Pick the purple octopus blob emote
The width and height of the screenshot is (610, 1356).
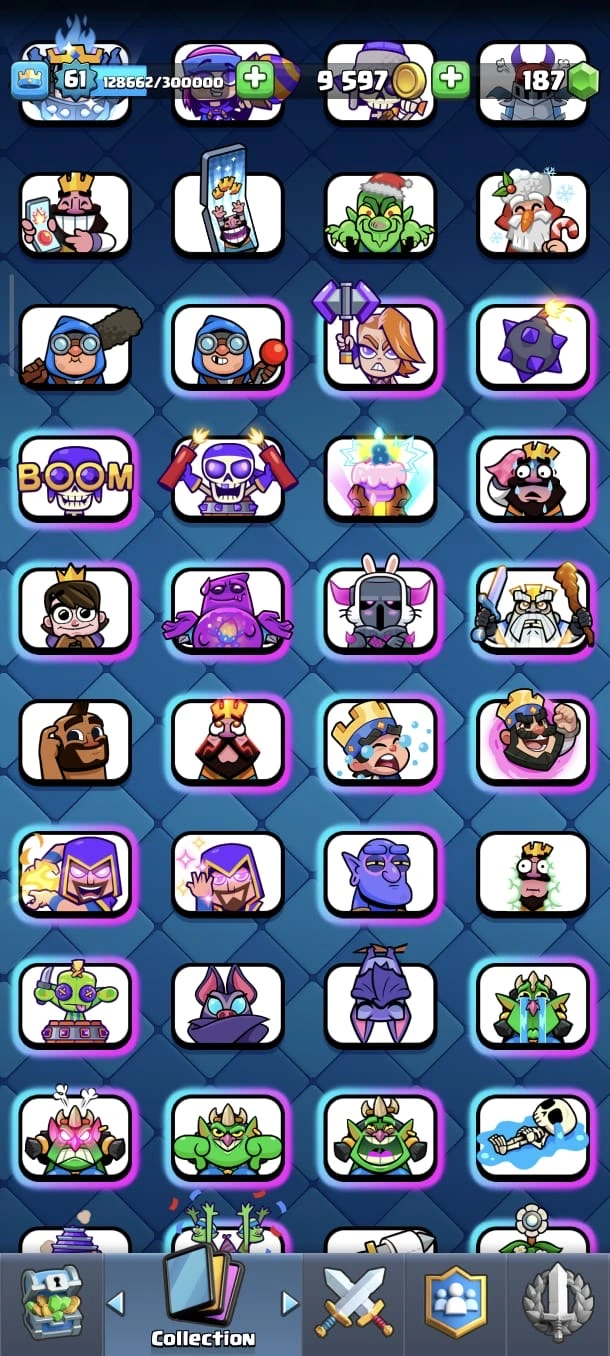pyautogui.click(x=228, y=610)
